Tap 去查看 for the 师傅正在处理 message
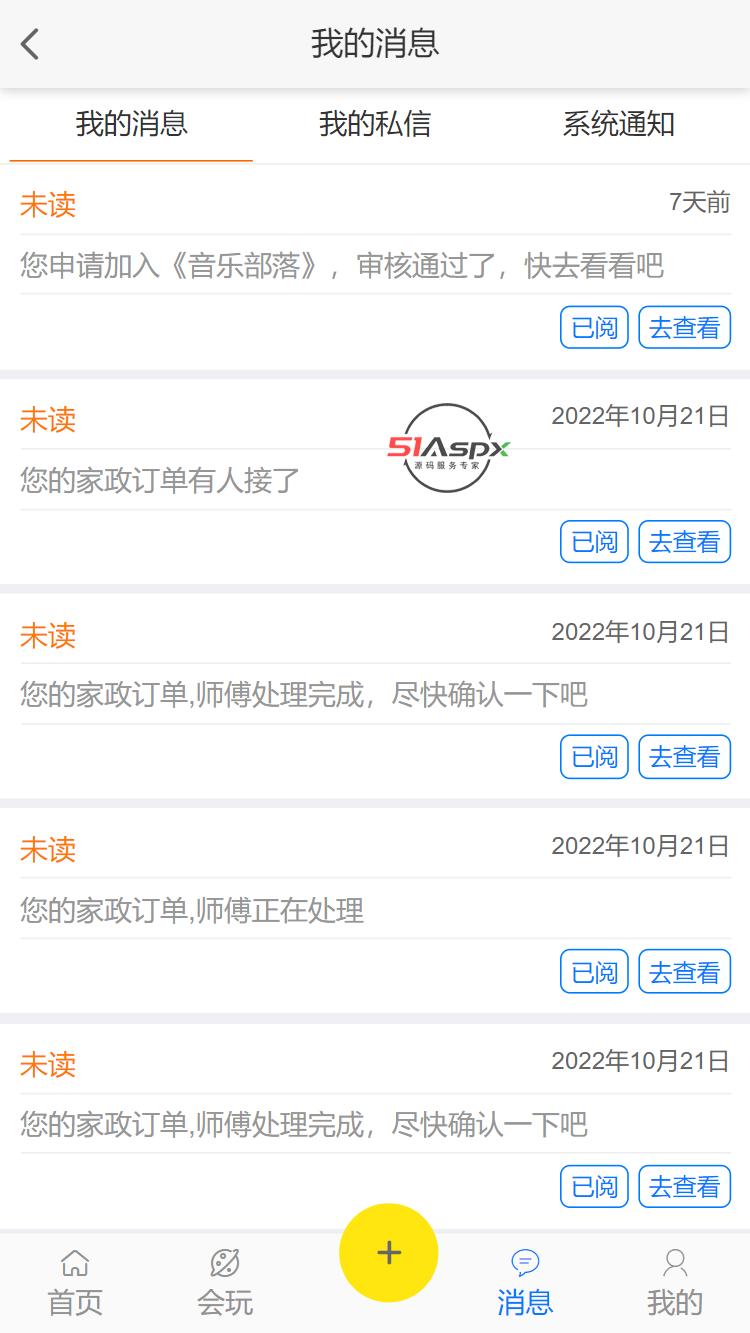 tap(684, 972)
